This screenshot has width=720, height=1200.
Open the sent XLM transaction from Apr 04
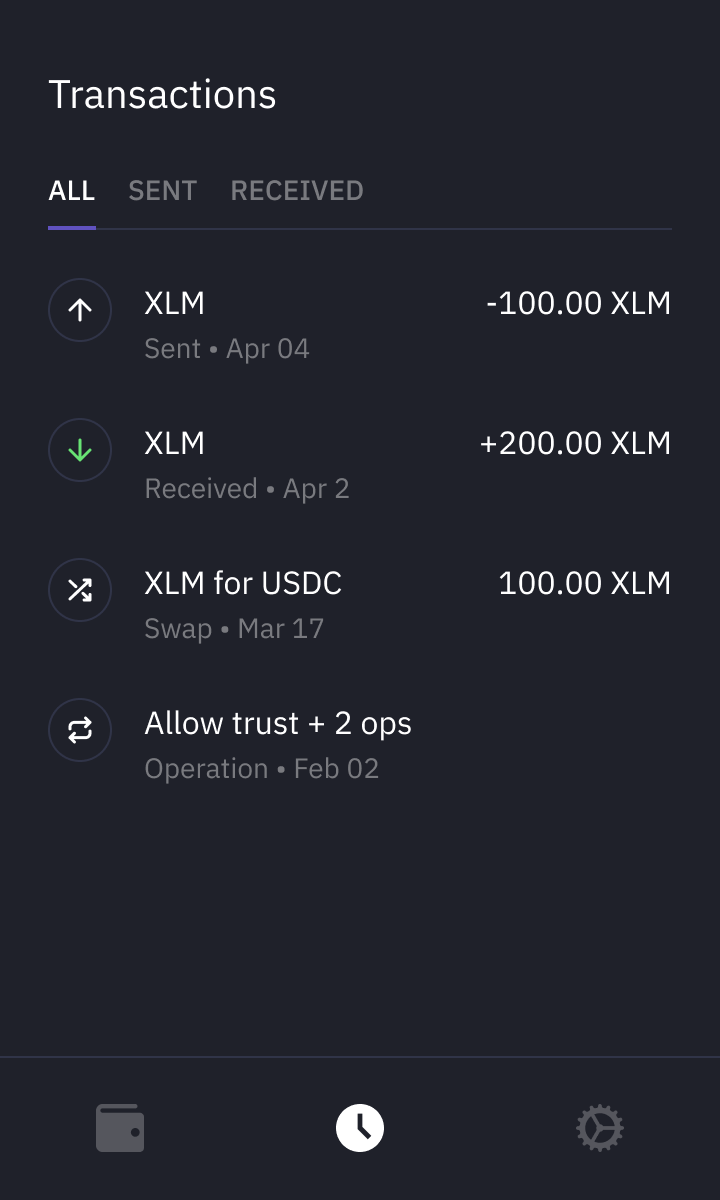[x=360, y=320]
